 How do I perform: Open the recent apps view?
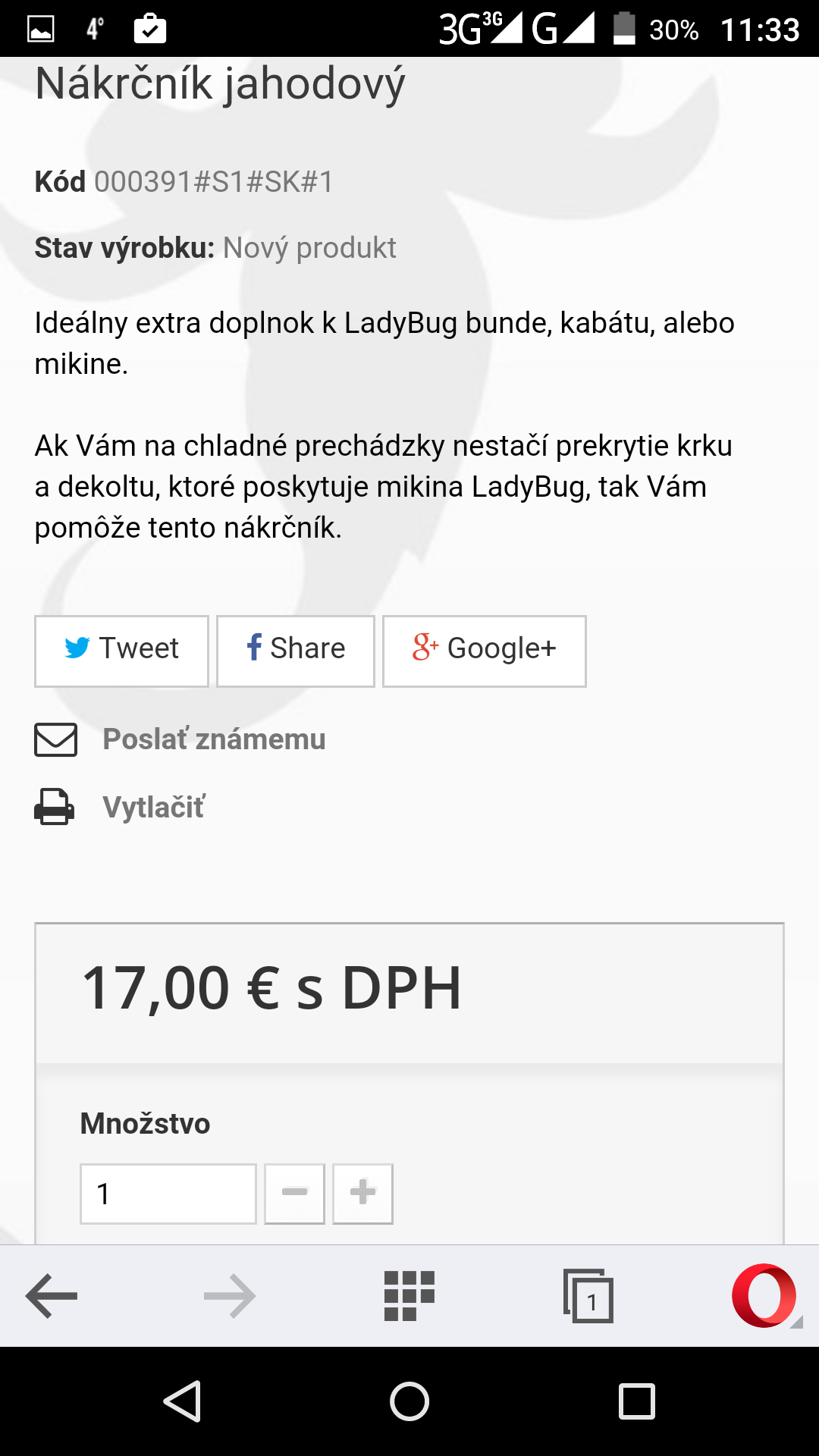[x=637, y=1401]
